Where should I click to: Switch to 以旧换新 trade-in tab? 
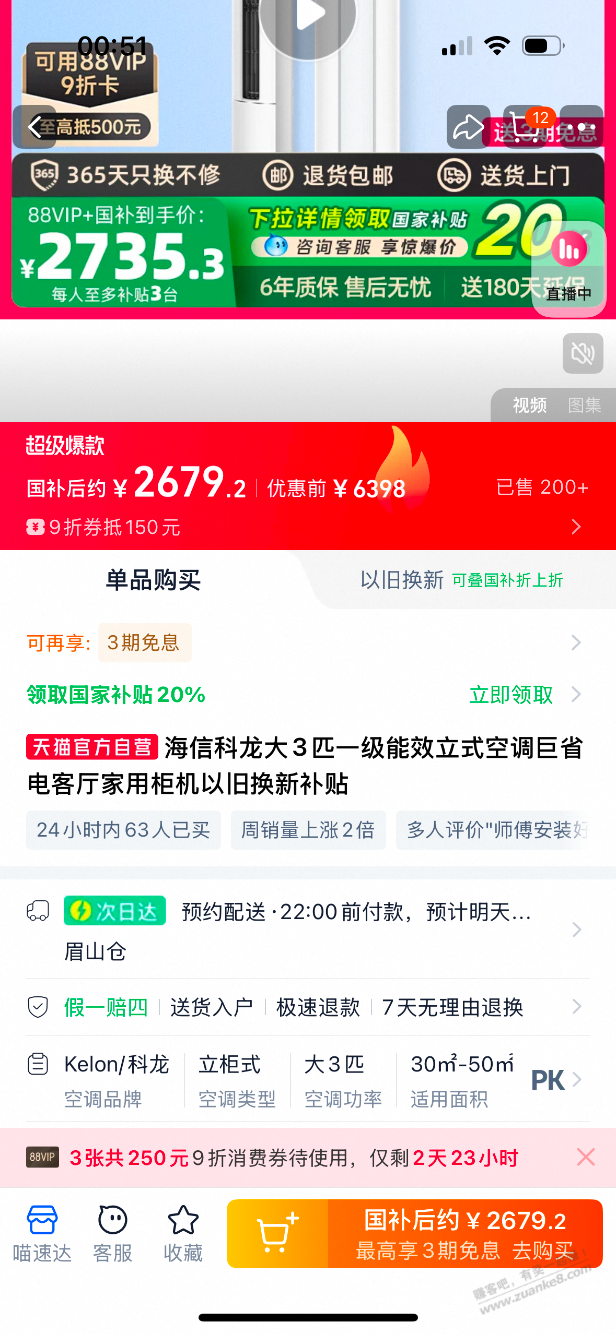tap(460, 580)
